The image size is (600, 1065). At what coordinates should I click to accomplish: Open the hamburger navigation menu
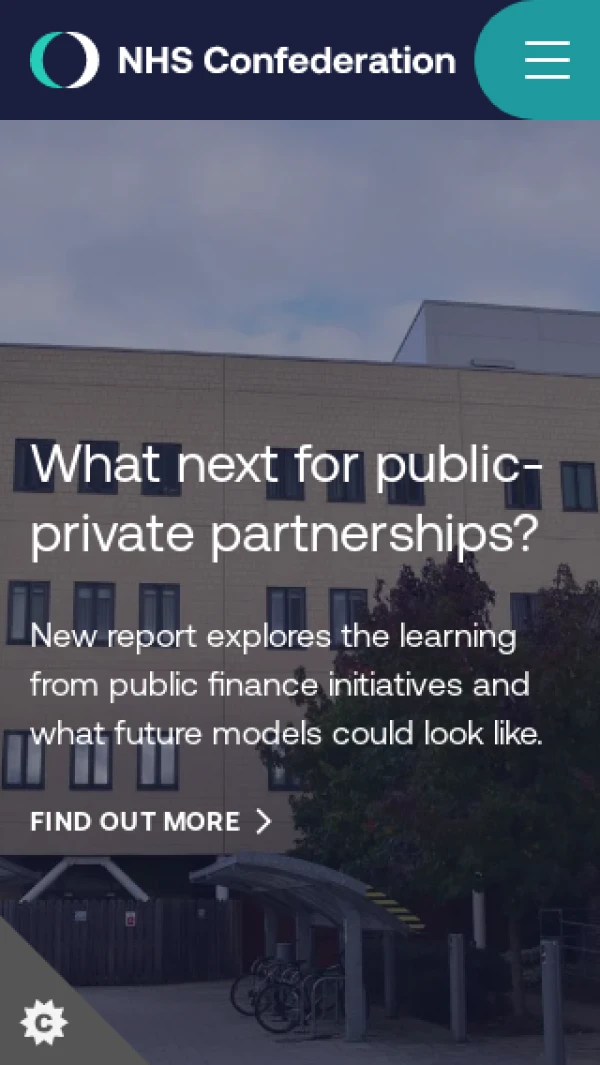[x=547, y=60]
